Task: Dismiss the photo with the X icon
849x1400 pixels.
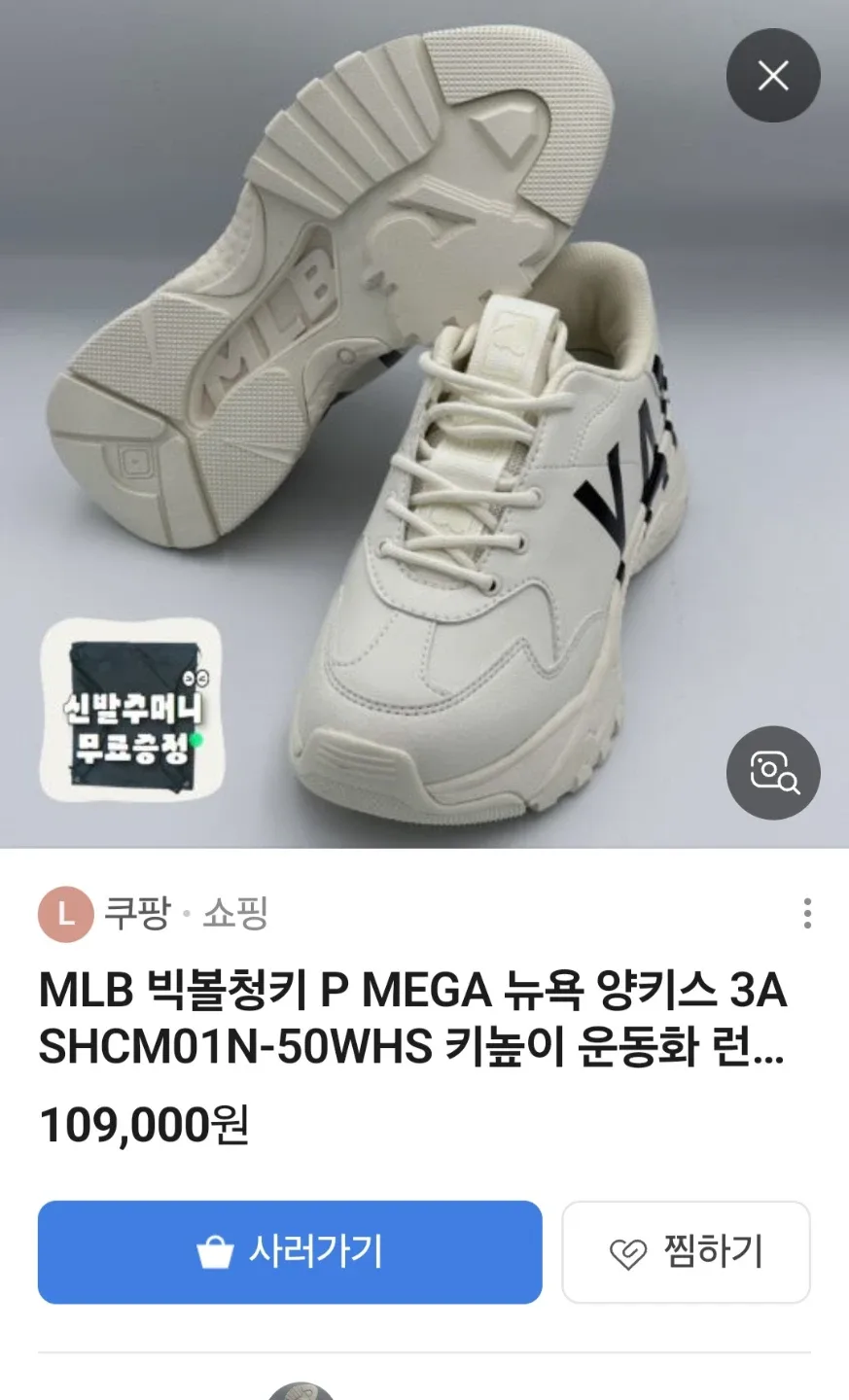Action: (x=773, y=75)
